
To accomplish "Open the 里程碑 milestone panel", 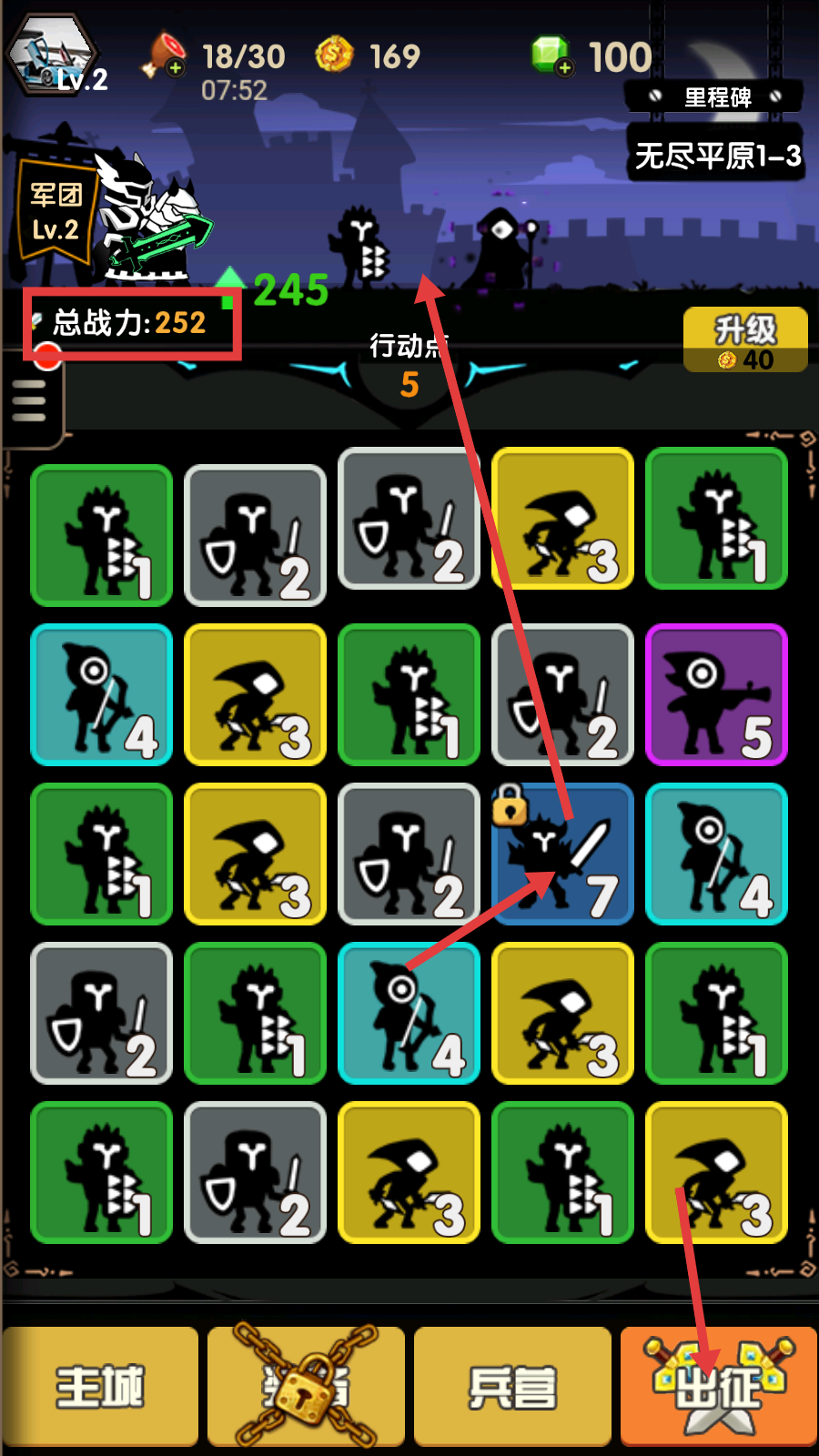I will coord(714,96).
